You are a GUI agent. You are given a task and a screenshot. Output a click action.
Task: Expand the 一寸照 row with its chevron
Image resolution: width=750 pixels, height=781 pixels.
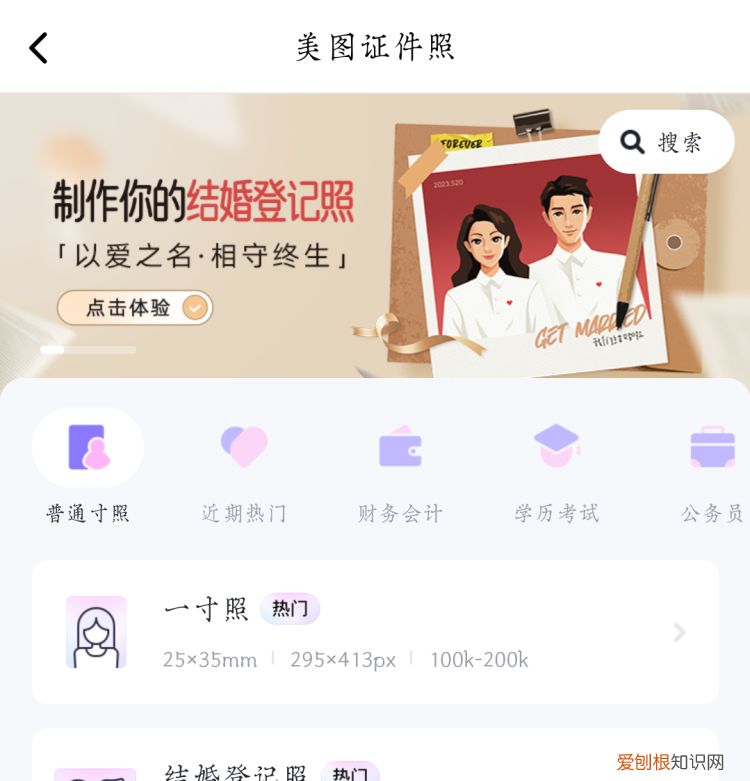tap(680, 632)
